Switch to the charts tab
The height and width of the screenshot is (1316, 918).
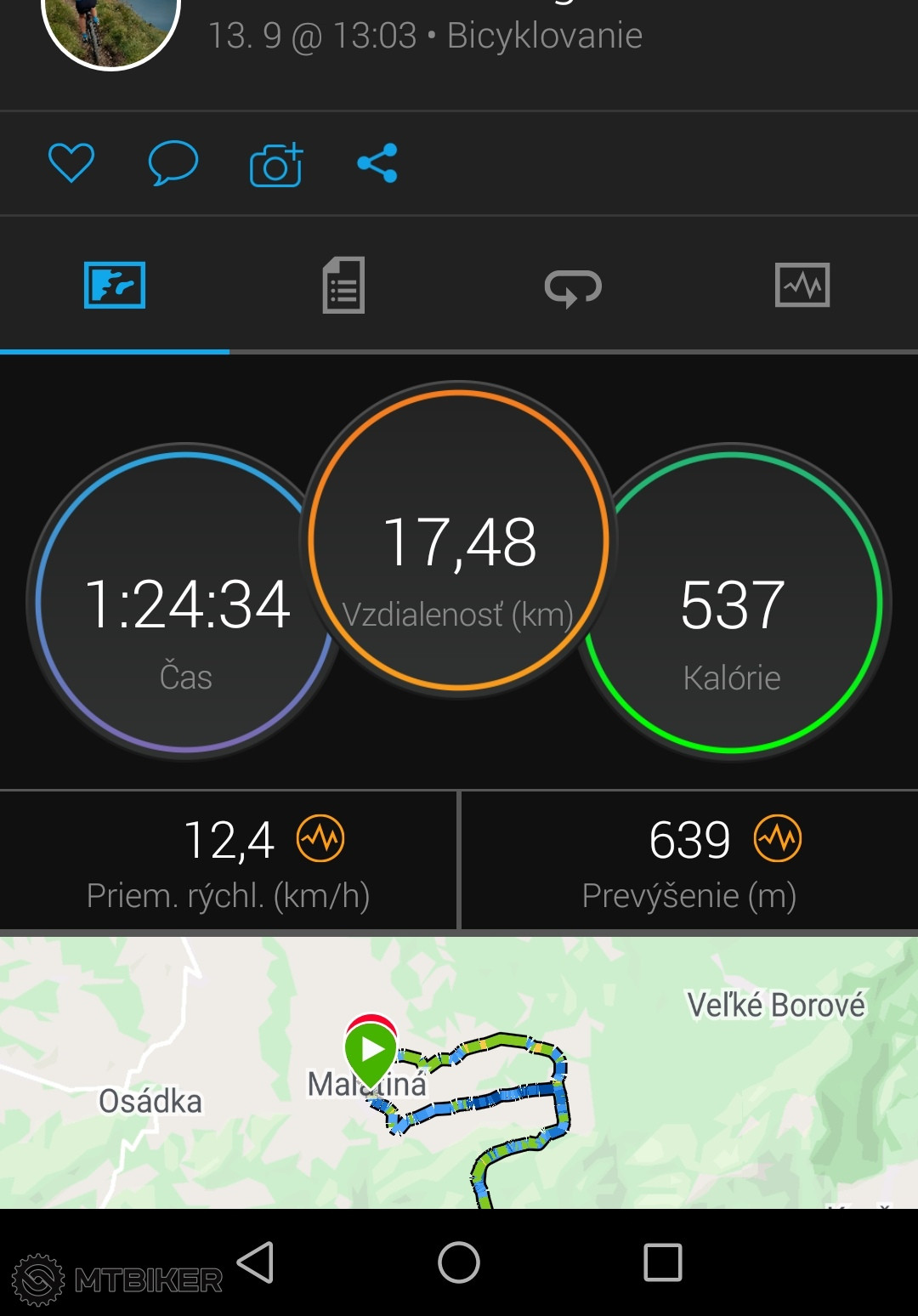(802, 286)
